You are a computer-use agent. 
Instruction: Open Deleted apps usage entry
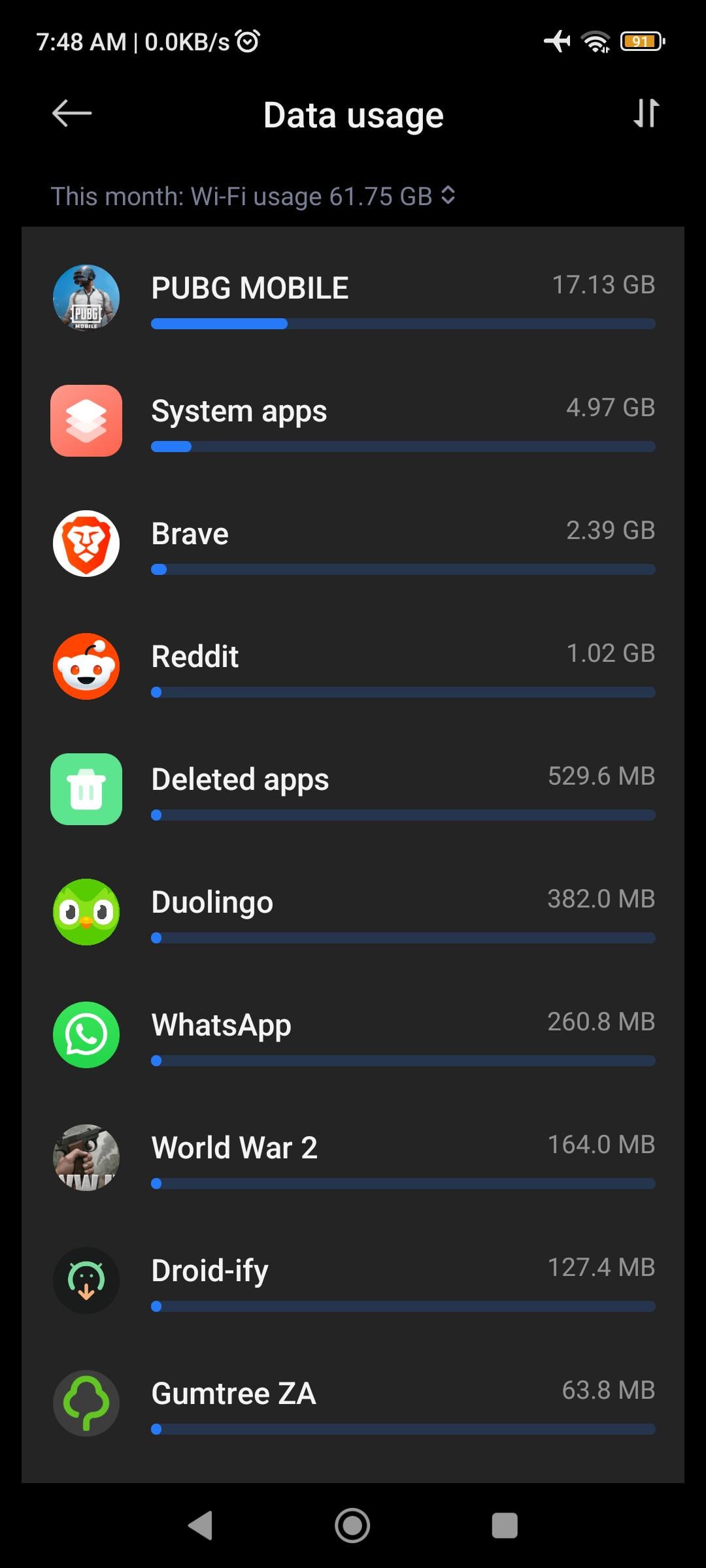click(x=353, y=789)
